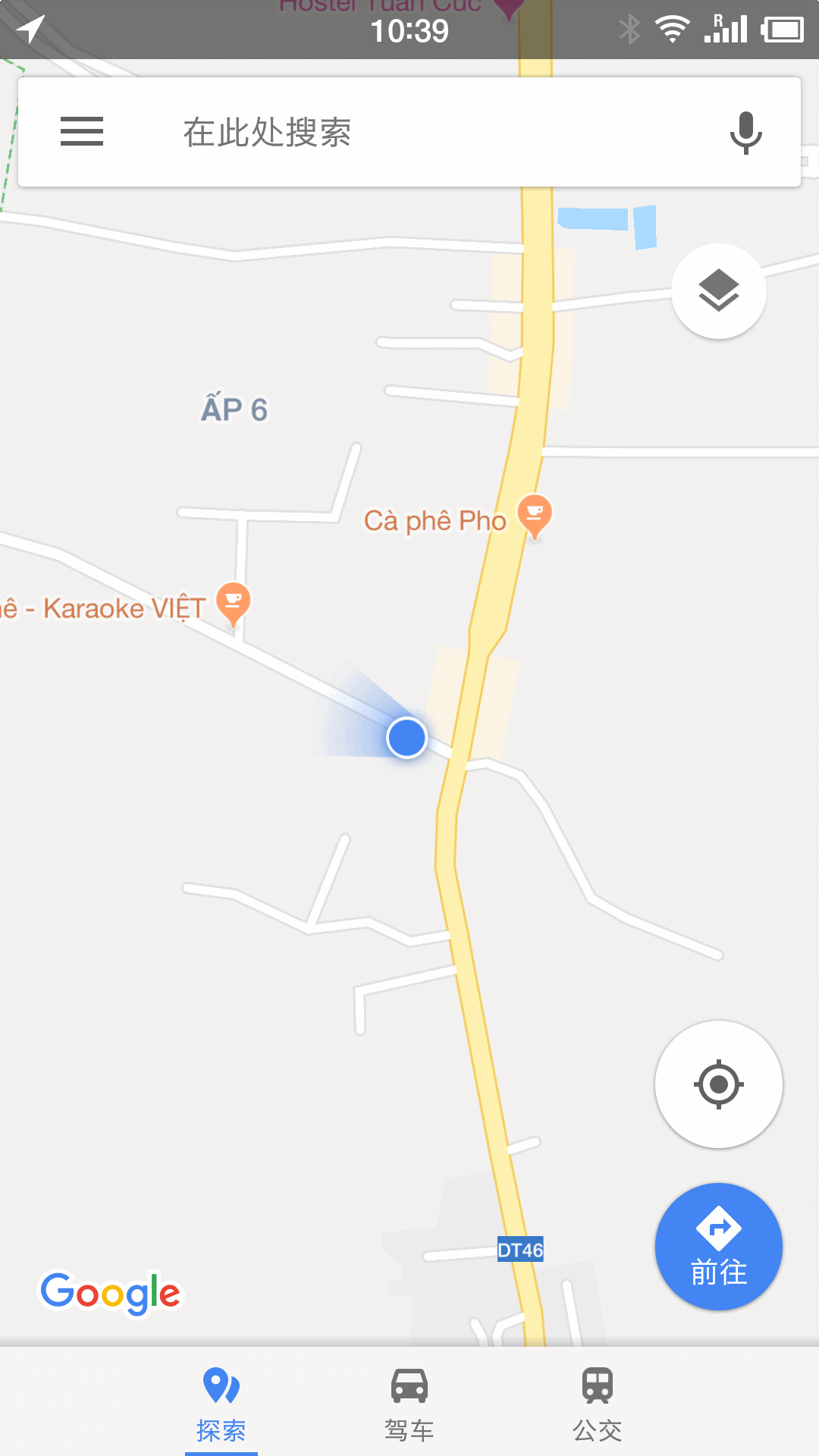The width and height of the screenshot is (819, 1456).
Task: Switch to the 探索 tab
Action: [x=221, y=1403]
